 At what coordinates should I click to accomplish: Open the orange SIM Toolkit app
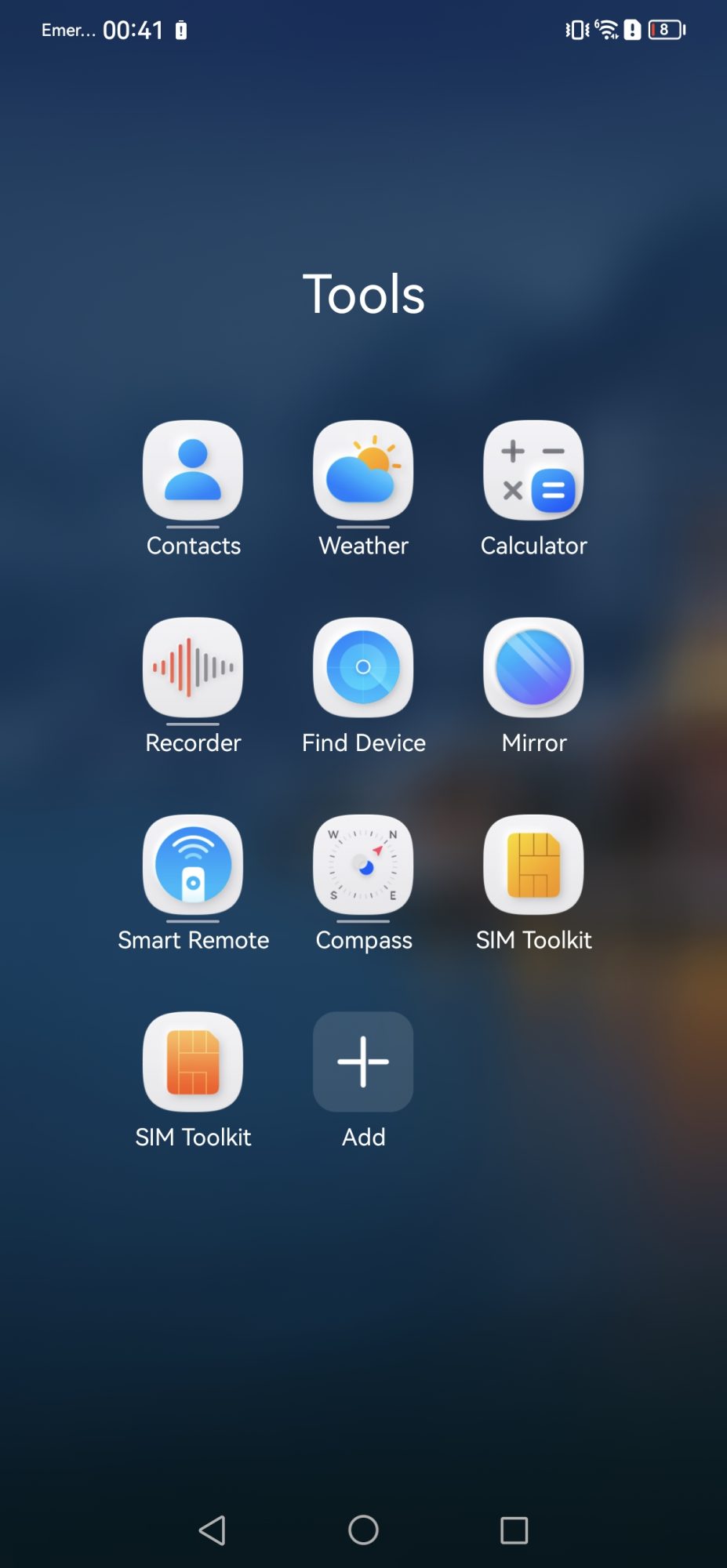(x=193, y=1062)
